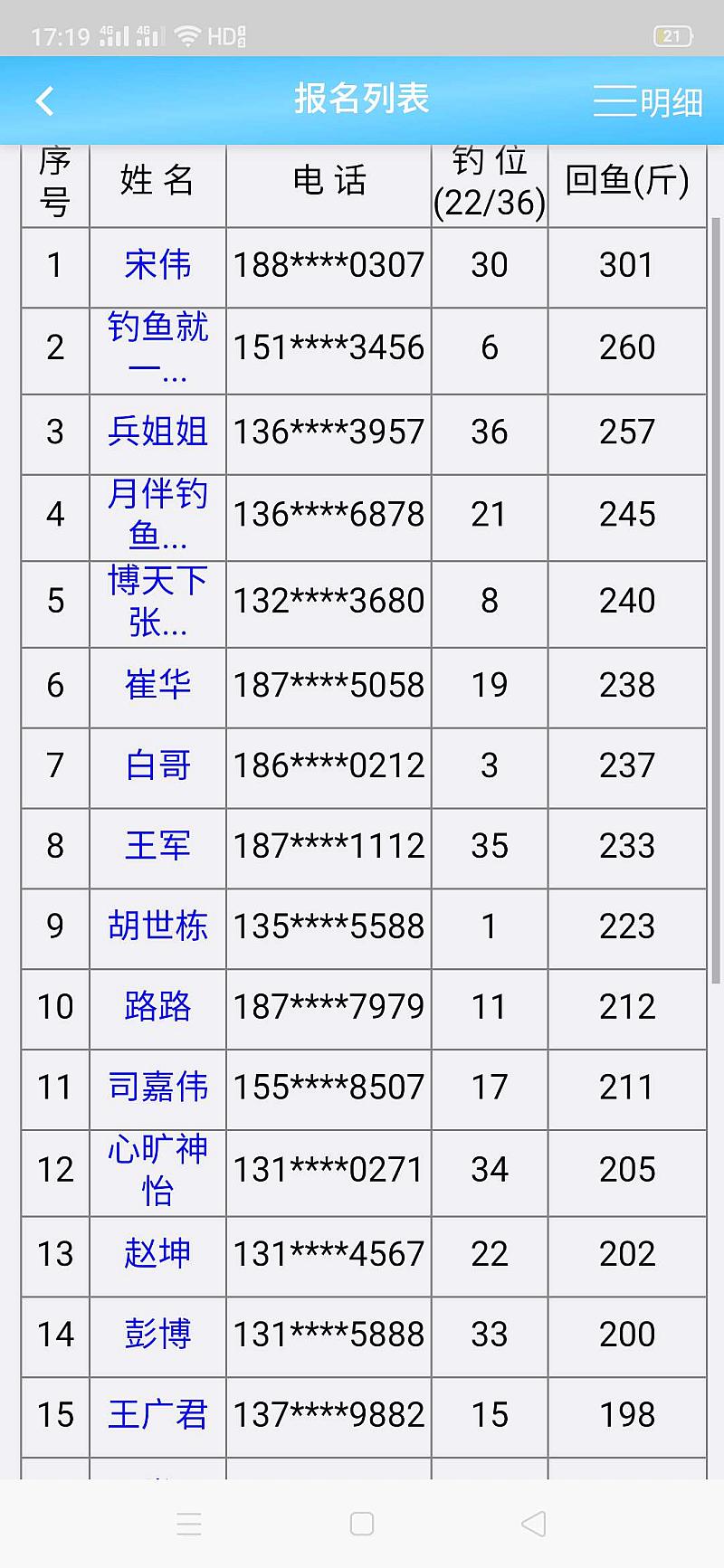Open the 路路 name link

157,1007
